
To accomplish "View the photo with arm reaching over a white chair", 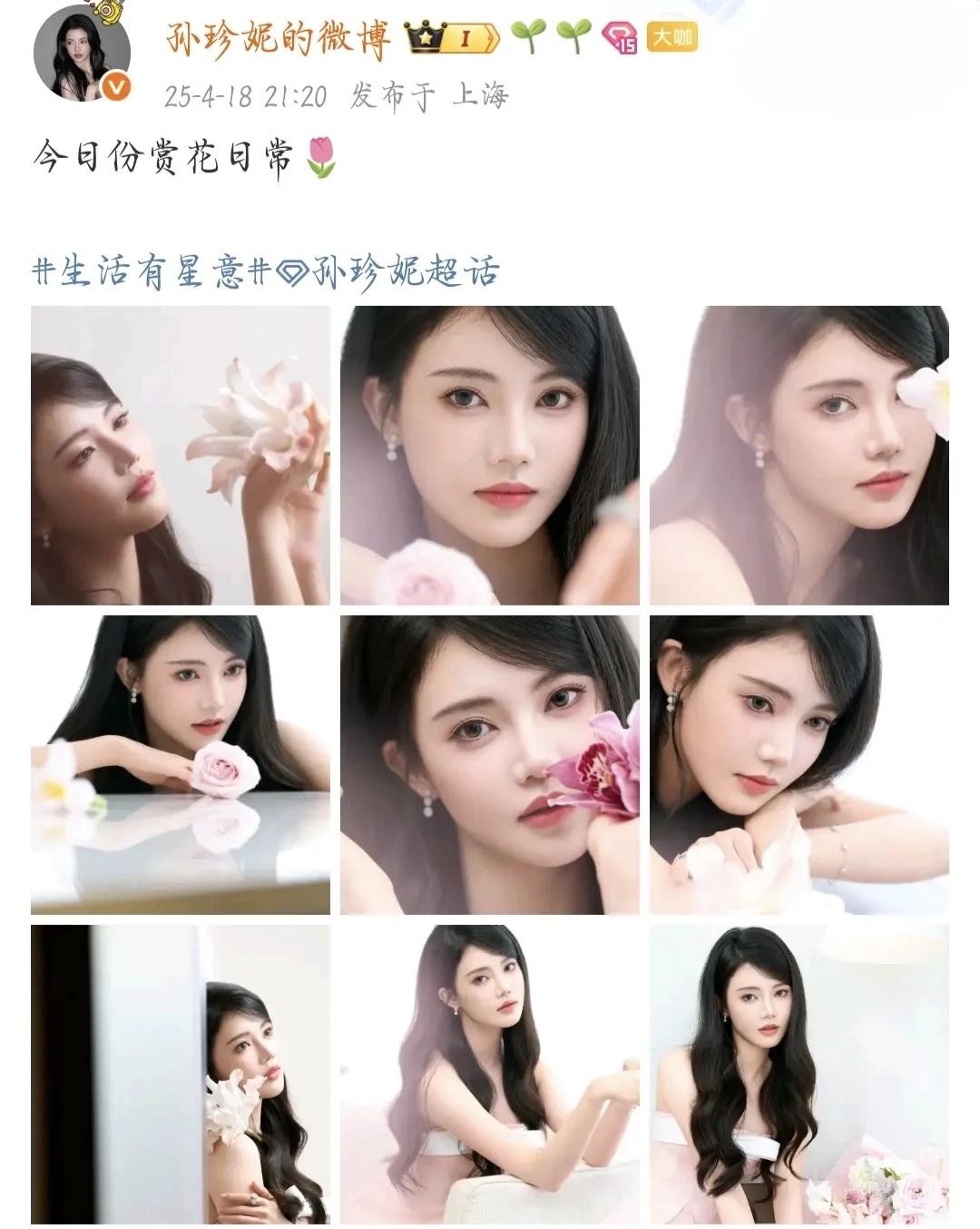I will [x=490, y=1075].
